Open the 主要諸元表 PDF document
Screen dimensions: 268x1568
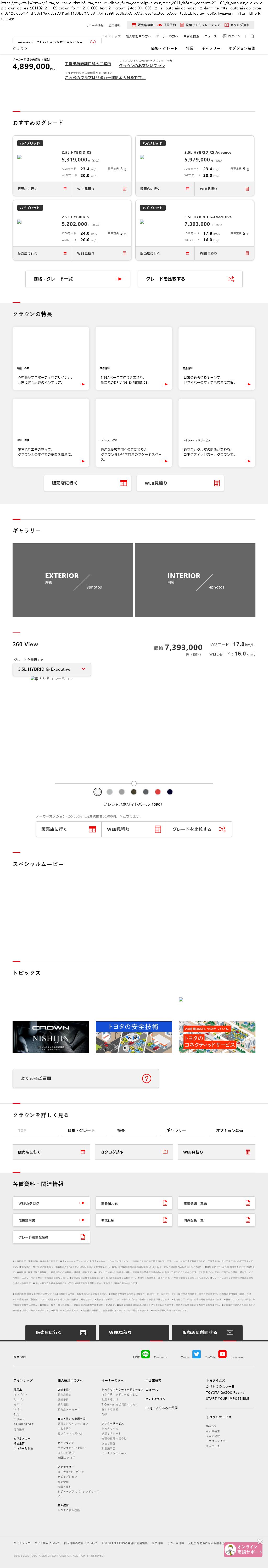point(133,1203)
